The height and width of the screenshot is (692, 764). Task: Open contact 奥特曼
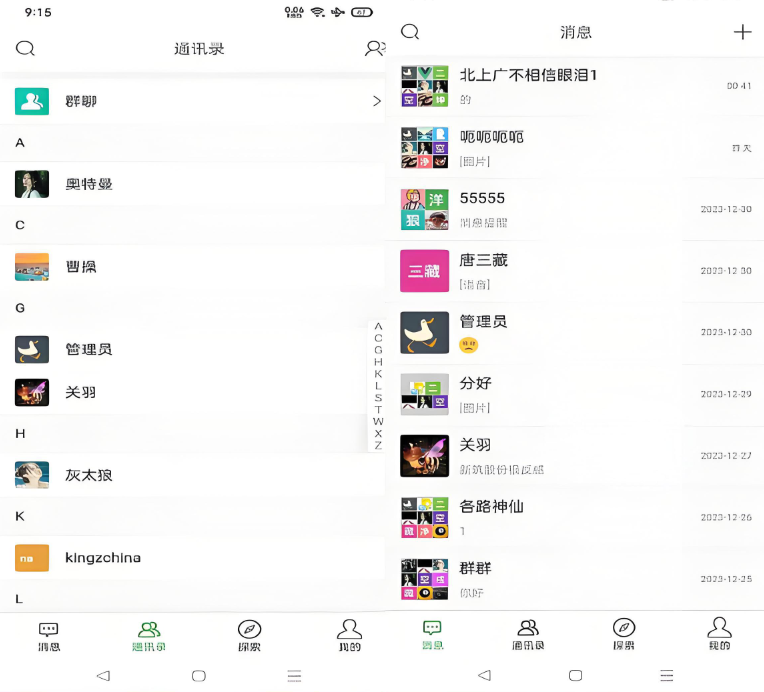coord(192,184)
